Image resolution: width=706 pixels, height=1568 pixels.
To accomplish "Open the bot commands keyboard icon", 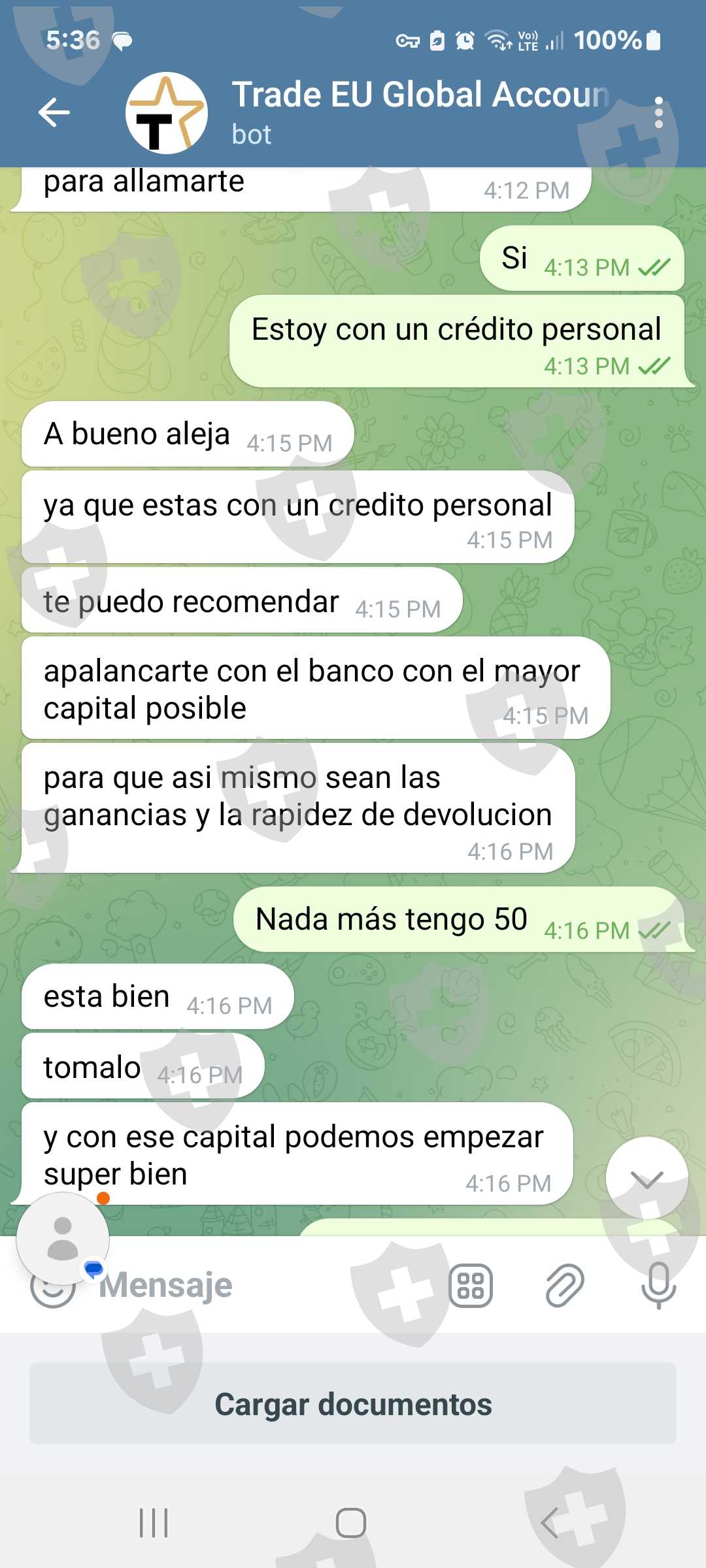I will pyautogui.click(x=471, y=1285).
